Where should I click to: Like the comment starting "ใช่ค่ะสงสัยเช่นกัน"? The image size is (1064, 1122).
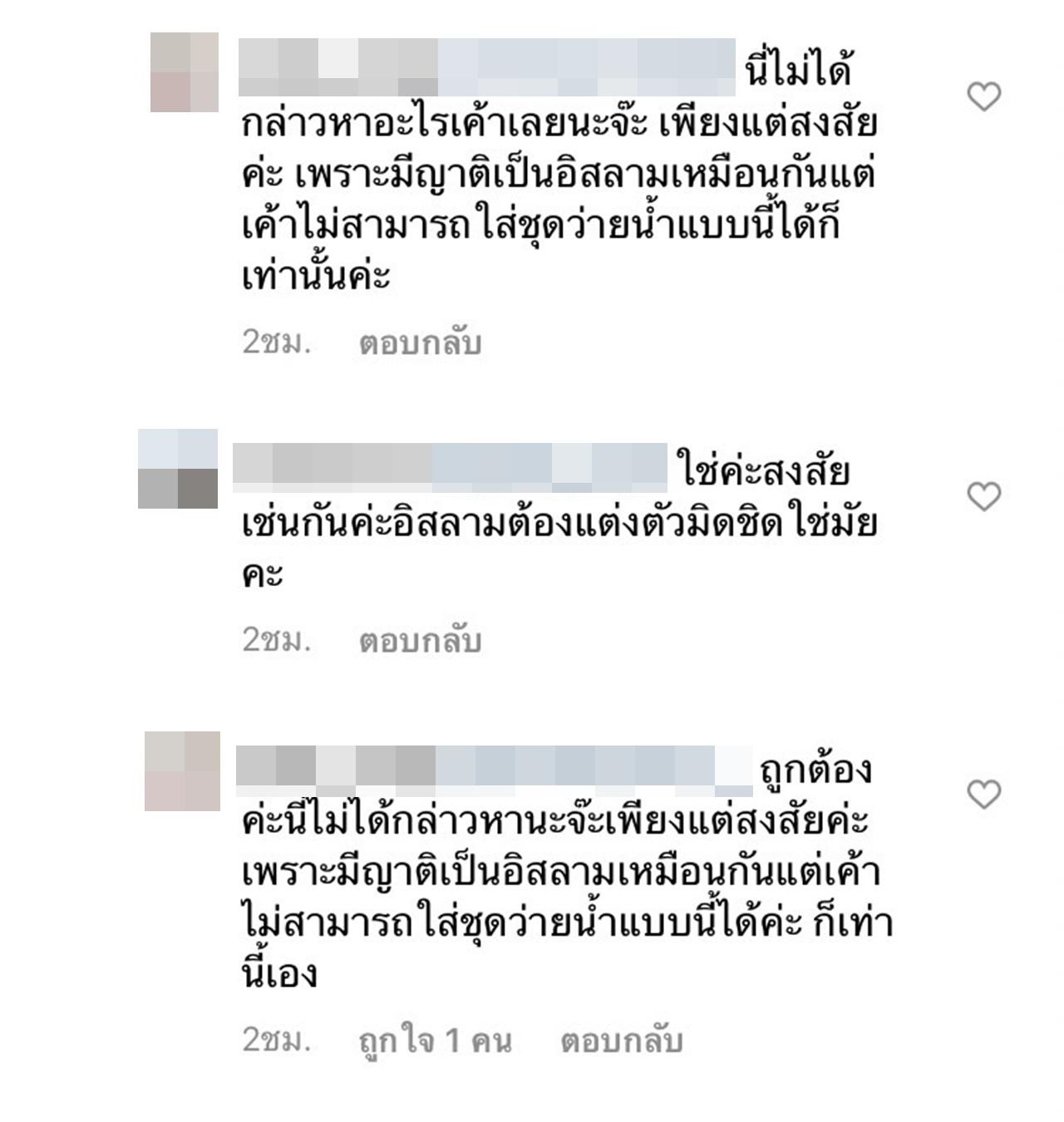coord(984,497)
